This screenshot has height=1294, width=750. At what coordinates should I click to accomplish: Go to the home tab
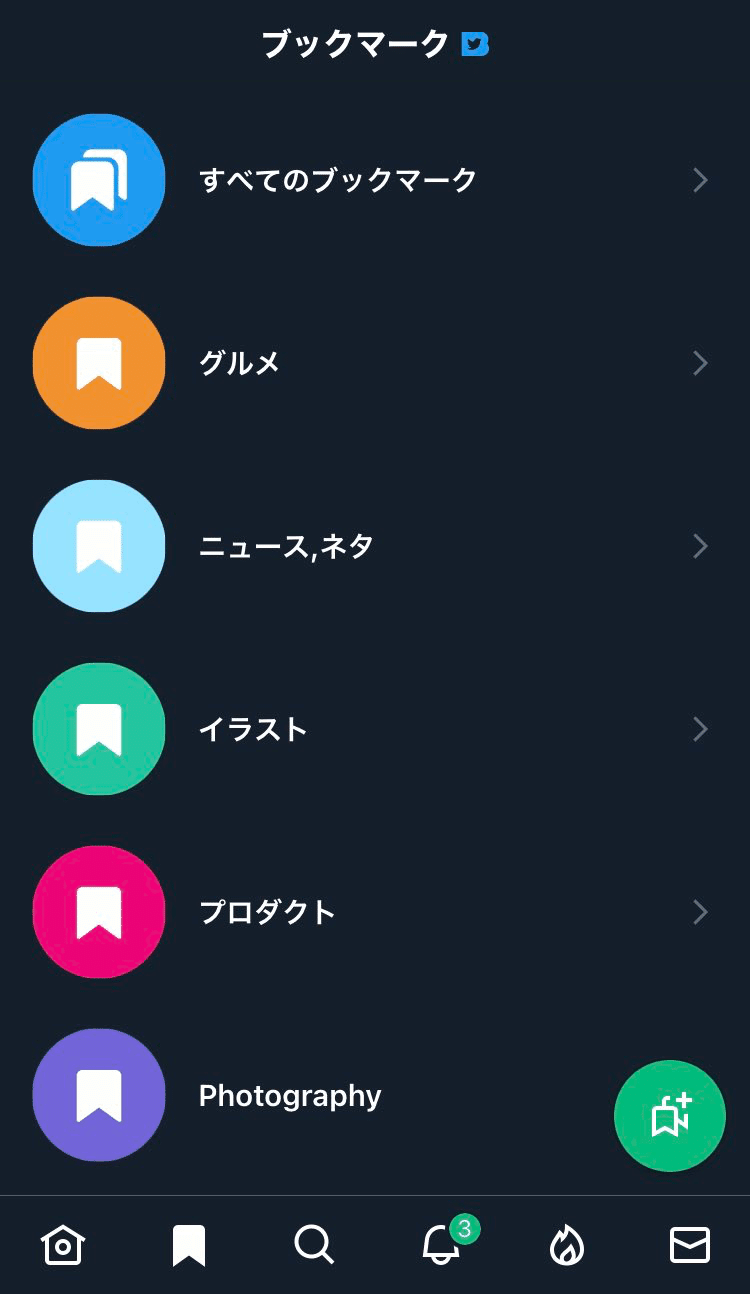tap(63, 1246)
